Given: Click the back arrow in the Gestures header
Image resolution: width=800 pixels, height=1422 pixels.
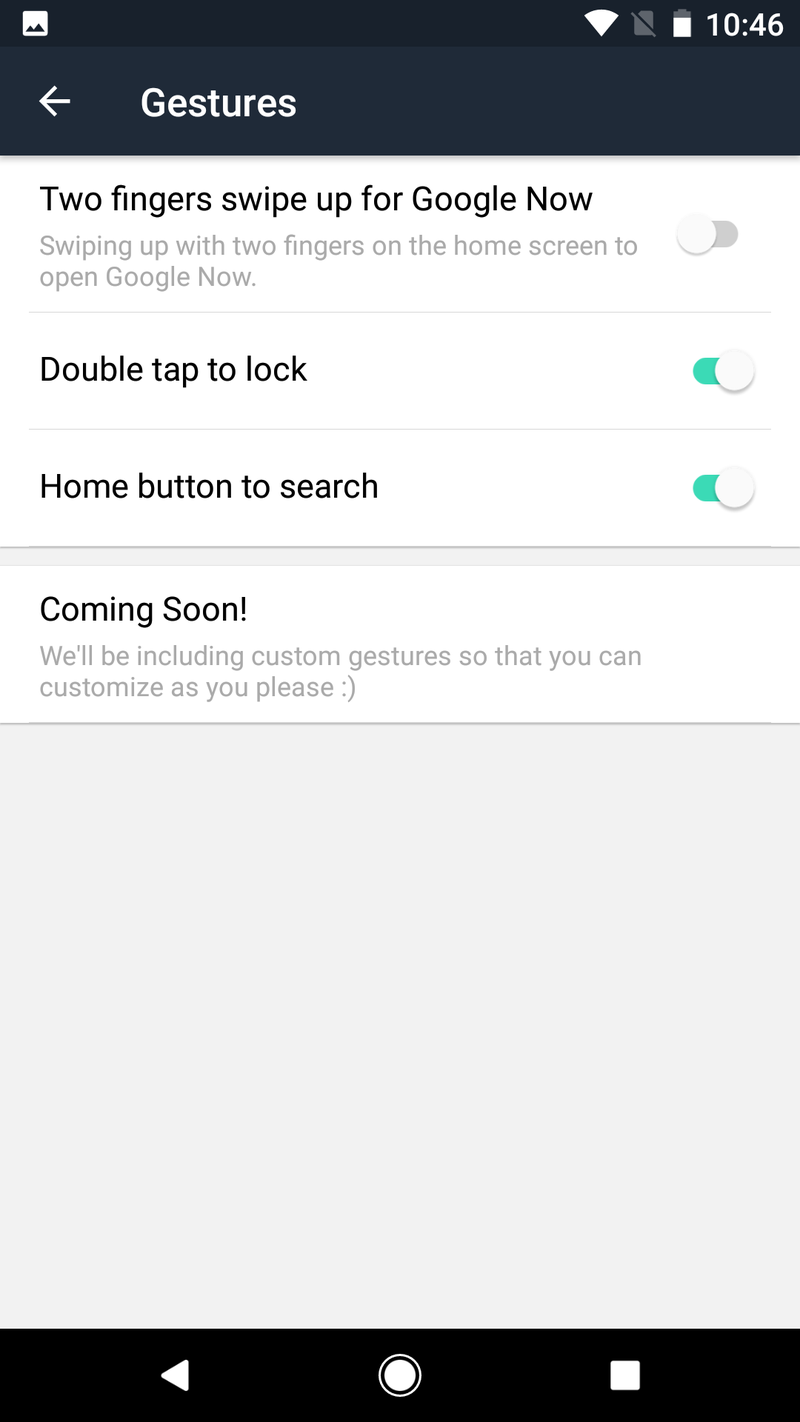Looking at the screenshot, I should pos(55,101).
